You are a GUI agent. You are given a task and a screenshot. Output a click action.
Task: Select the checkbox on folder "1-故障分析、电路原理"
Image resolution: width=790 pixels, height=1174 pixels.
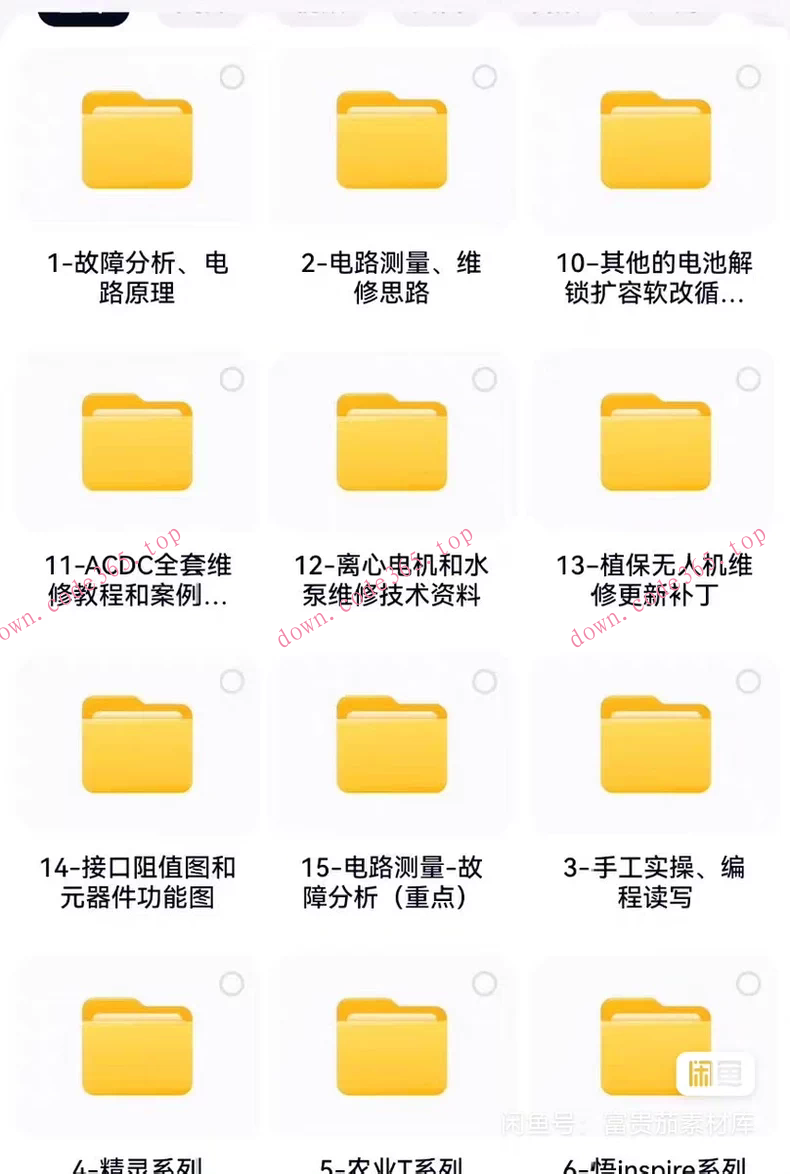tap(231, 76)
